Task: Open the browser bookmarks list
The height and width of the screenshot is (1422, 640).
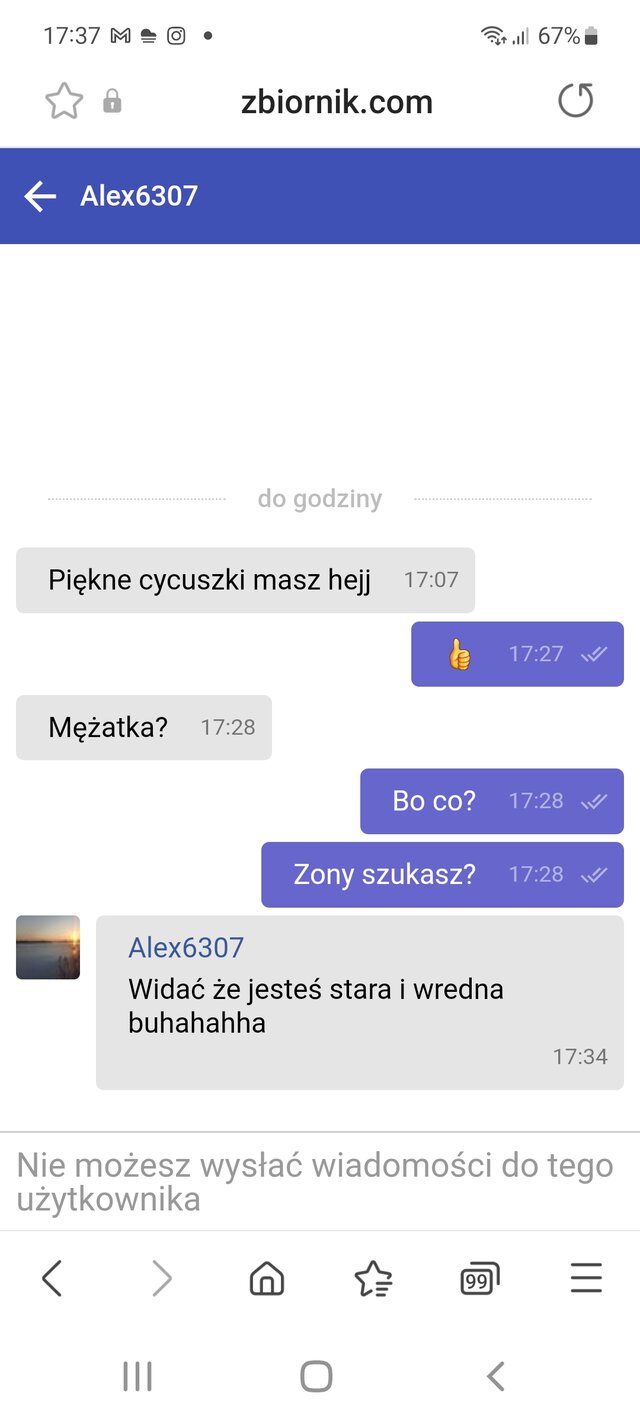Action: (373, 1278)
